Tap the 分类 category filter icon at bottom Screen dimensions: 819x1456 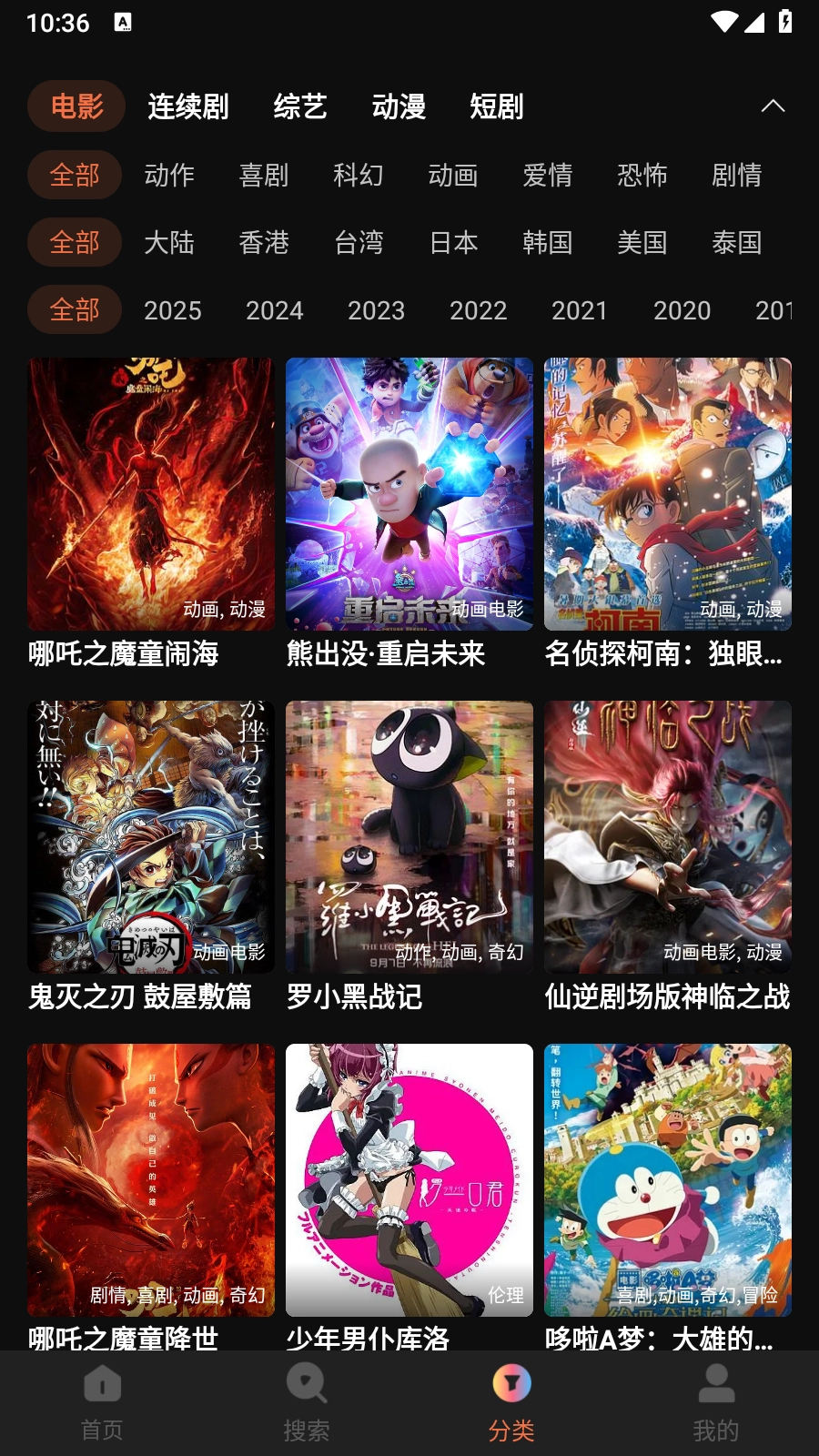[512, 1383]
